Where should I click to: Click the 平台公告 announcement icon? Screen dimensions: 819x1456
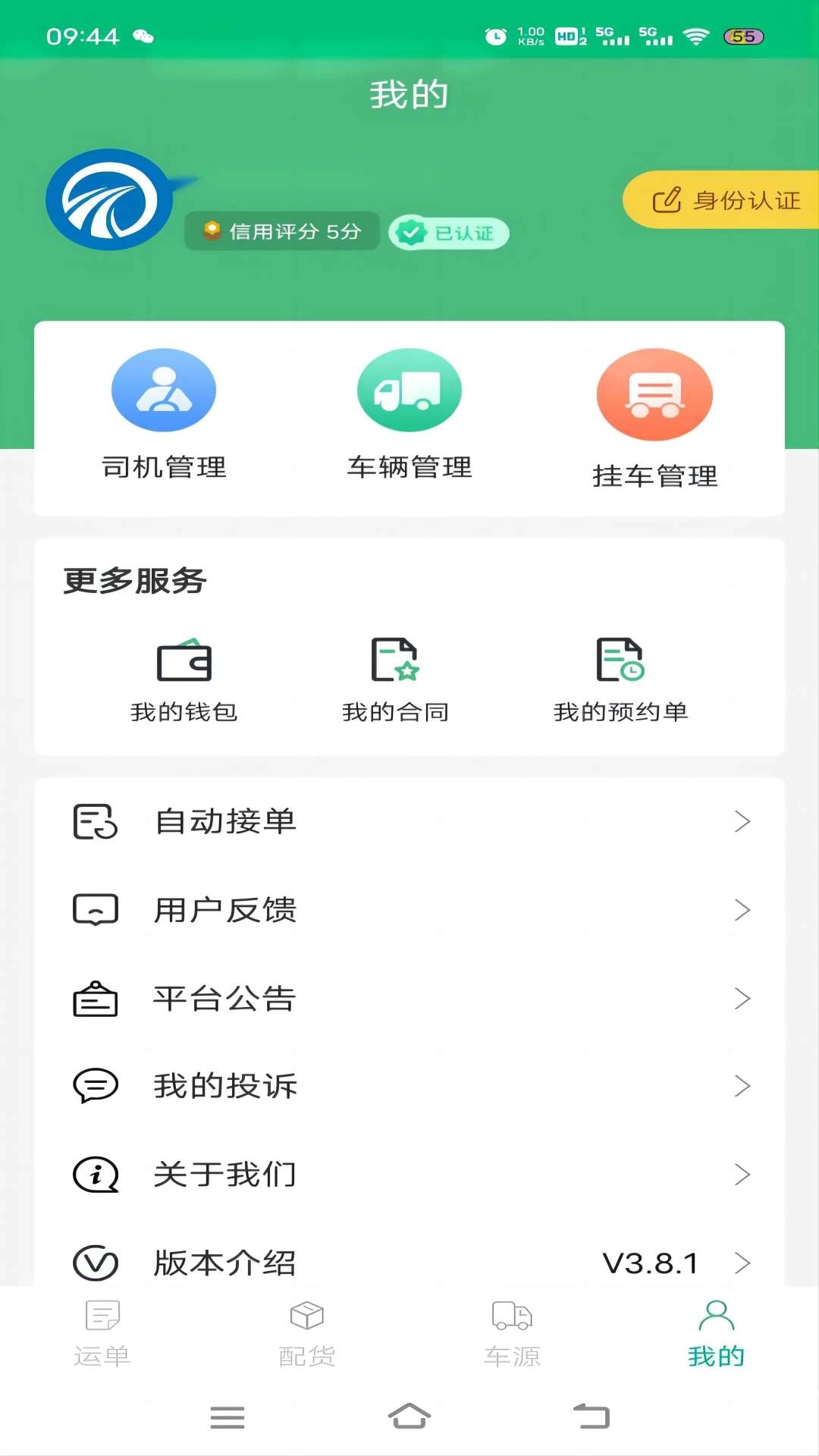[94, 998]
